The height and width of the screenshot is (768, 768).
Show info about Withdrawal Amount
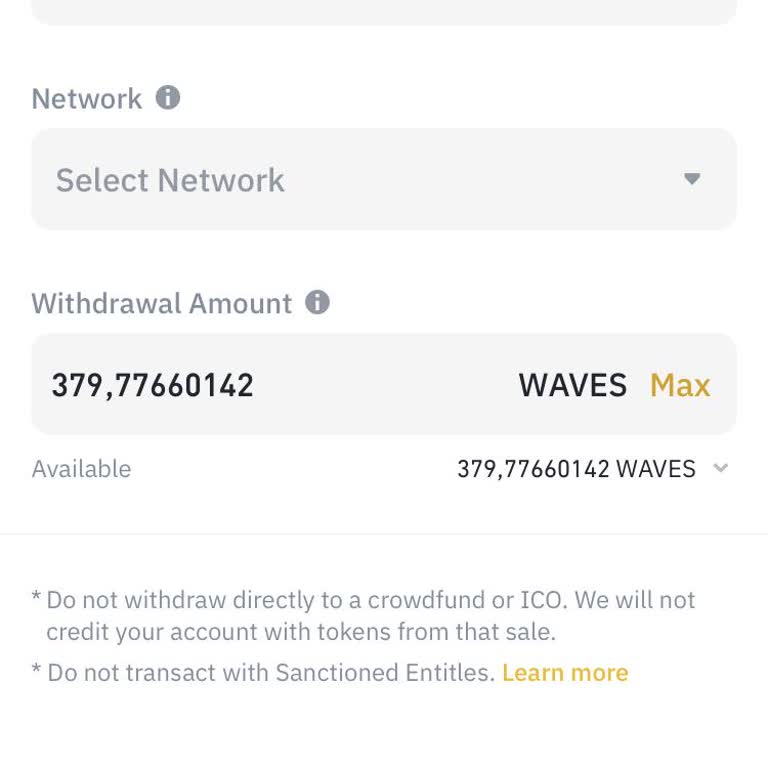[x=317, y=302]
